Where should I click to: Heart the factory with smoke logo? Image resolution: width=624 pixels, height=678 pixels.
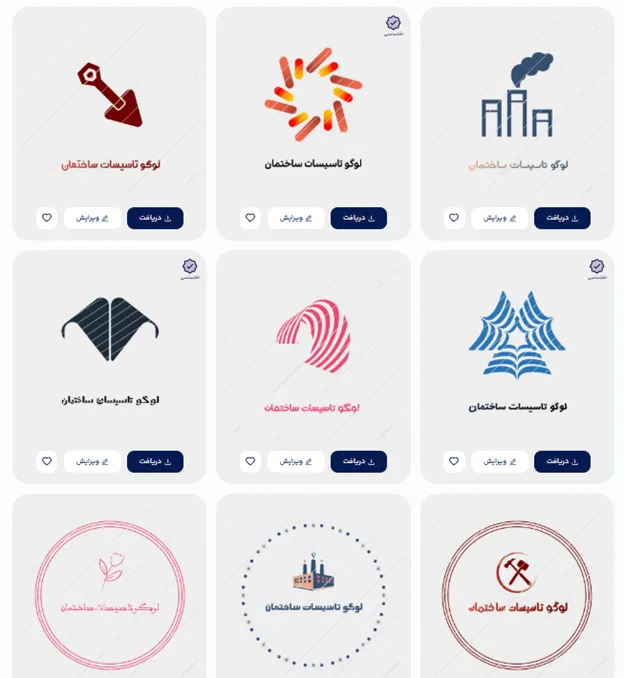(454, 218)
